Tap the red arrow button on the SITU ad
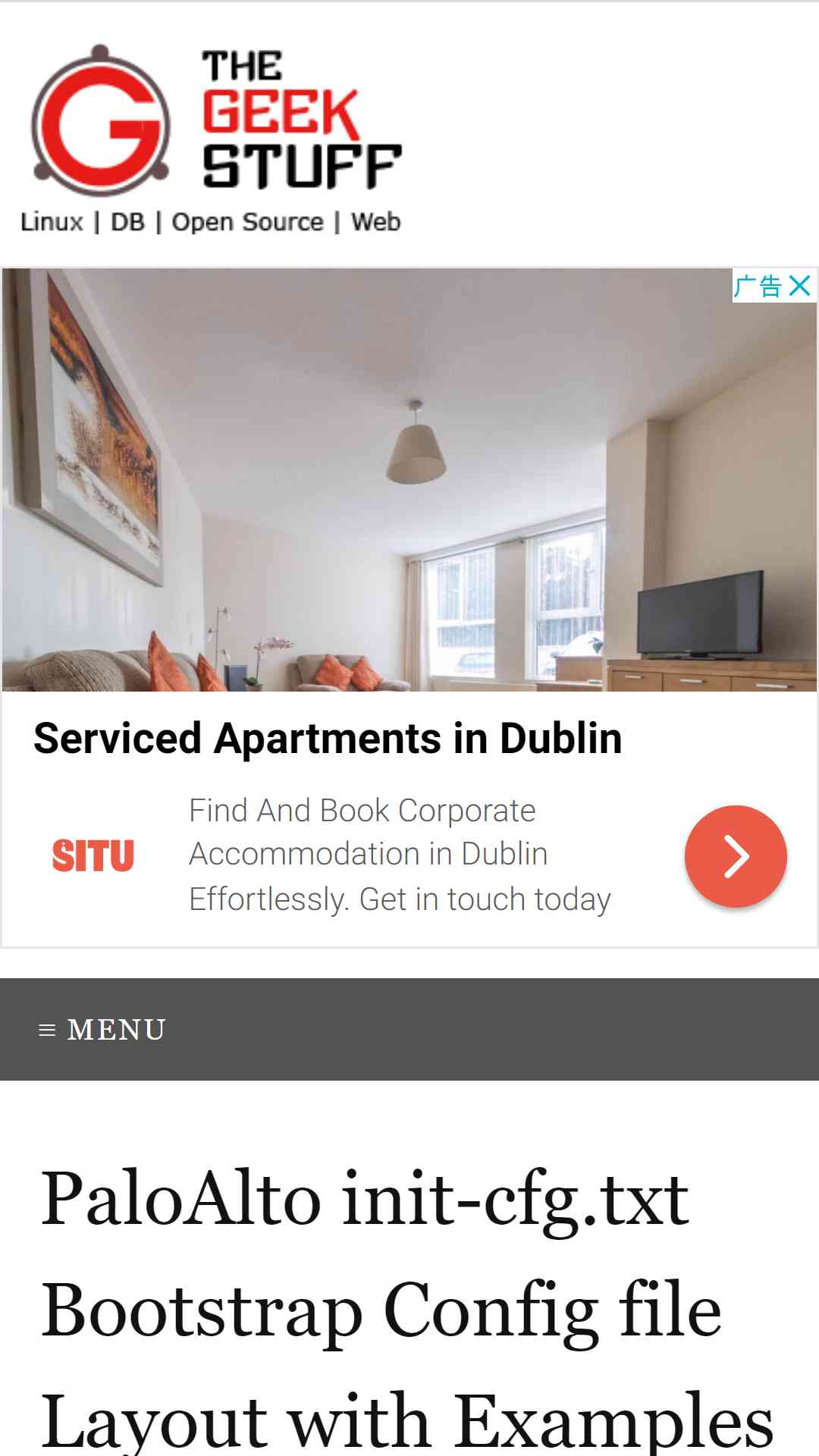The image size is (819, 1456). pos(735,856)
